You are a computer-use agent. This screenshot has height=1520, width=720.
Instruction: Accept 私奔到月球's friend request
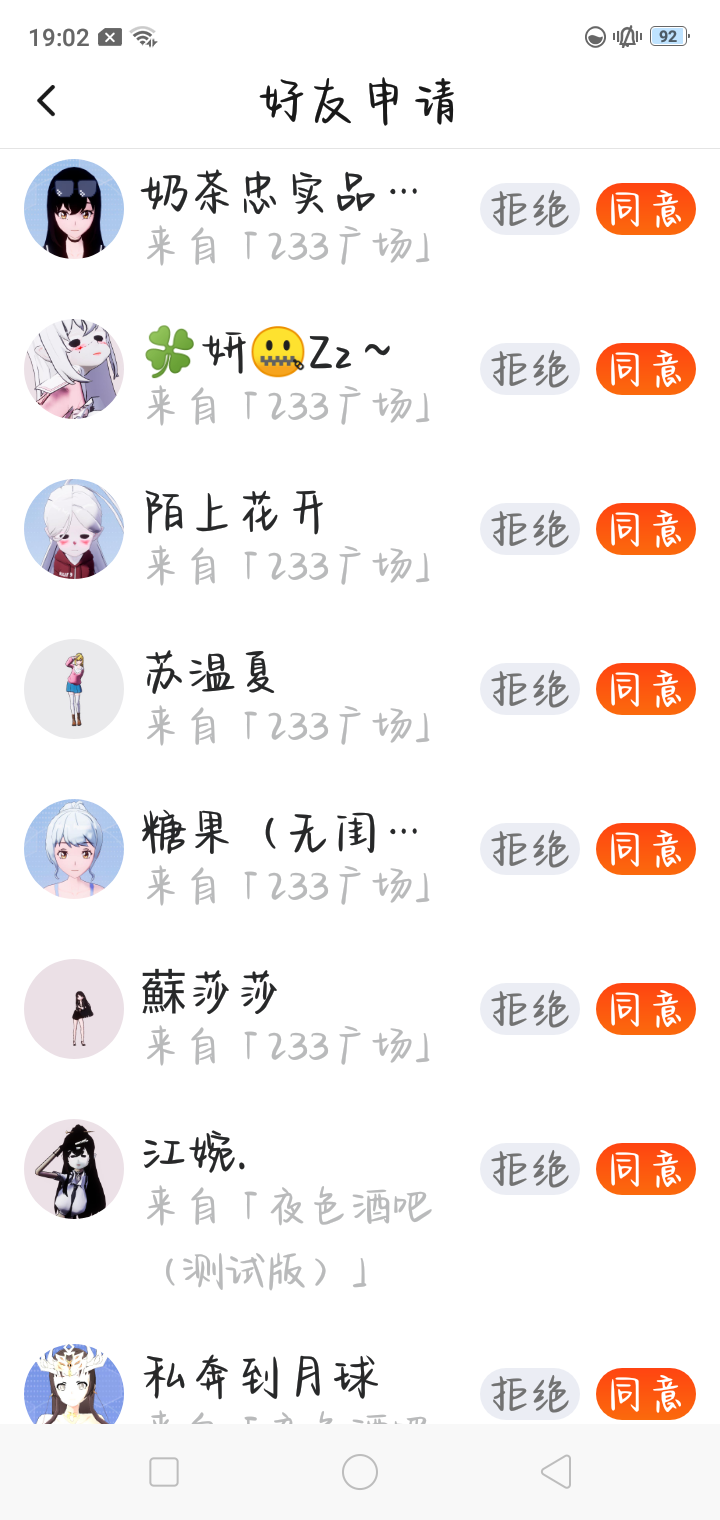[x=646, y=1394]
